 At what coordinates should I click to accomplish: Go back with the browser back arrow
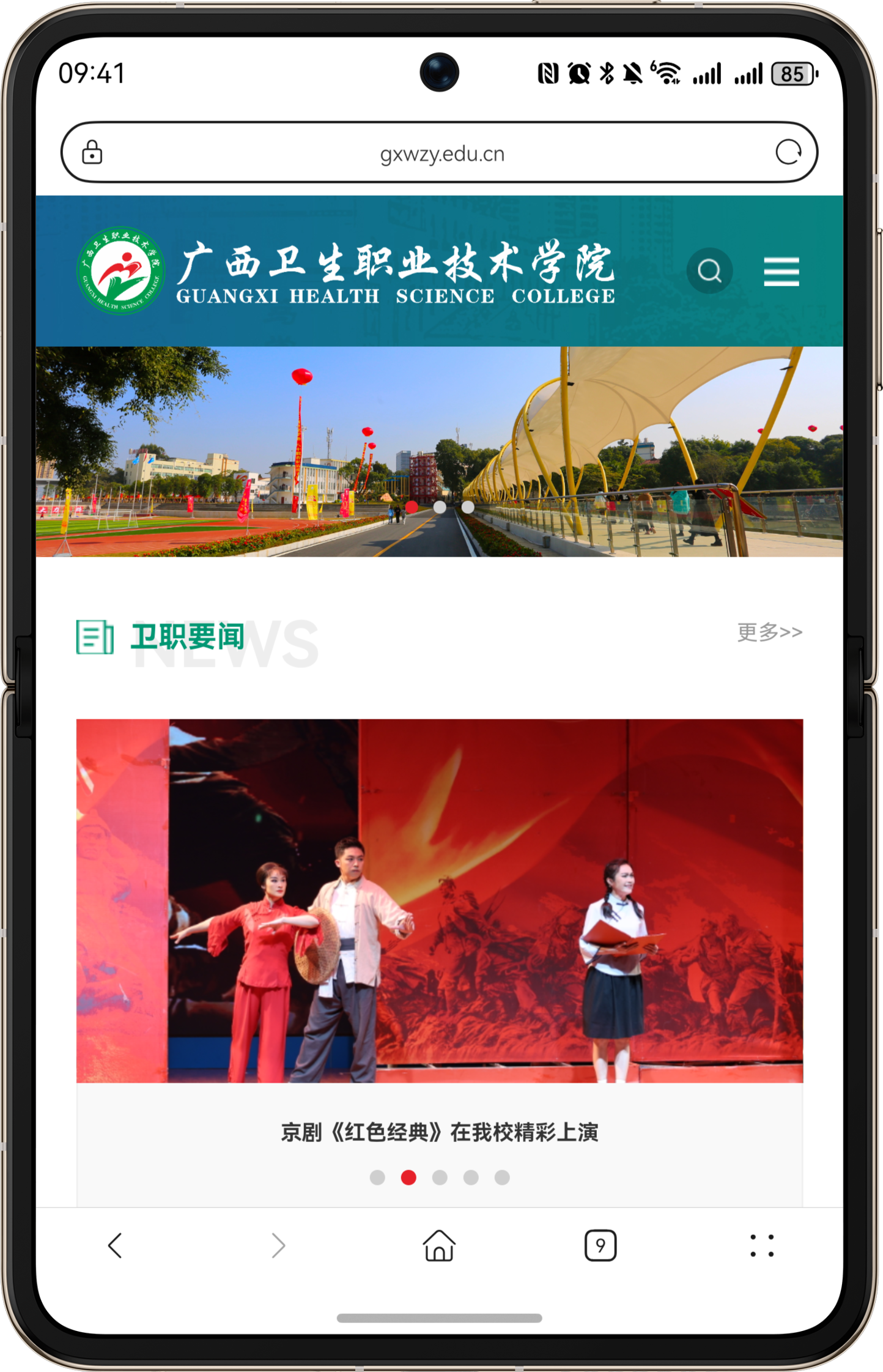(x=115, y=1245)
